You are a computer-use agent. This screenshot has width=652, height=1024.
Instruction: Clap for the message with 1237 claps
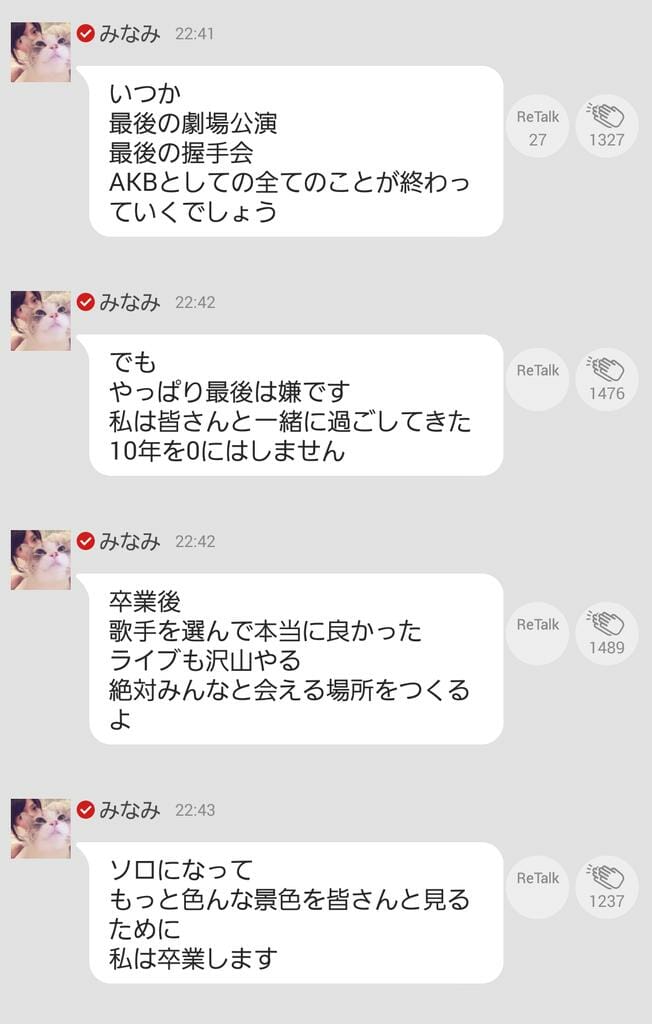606,887
